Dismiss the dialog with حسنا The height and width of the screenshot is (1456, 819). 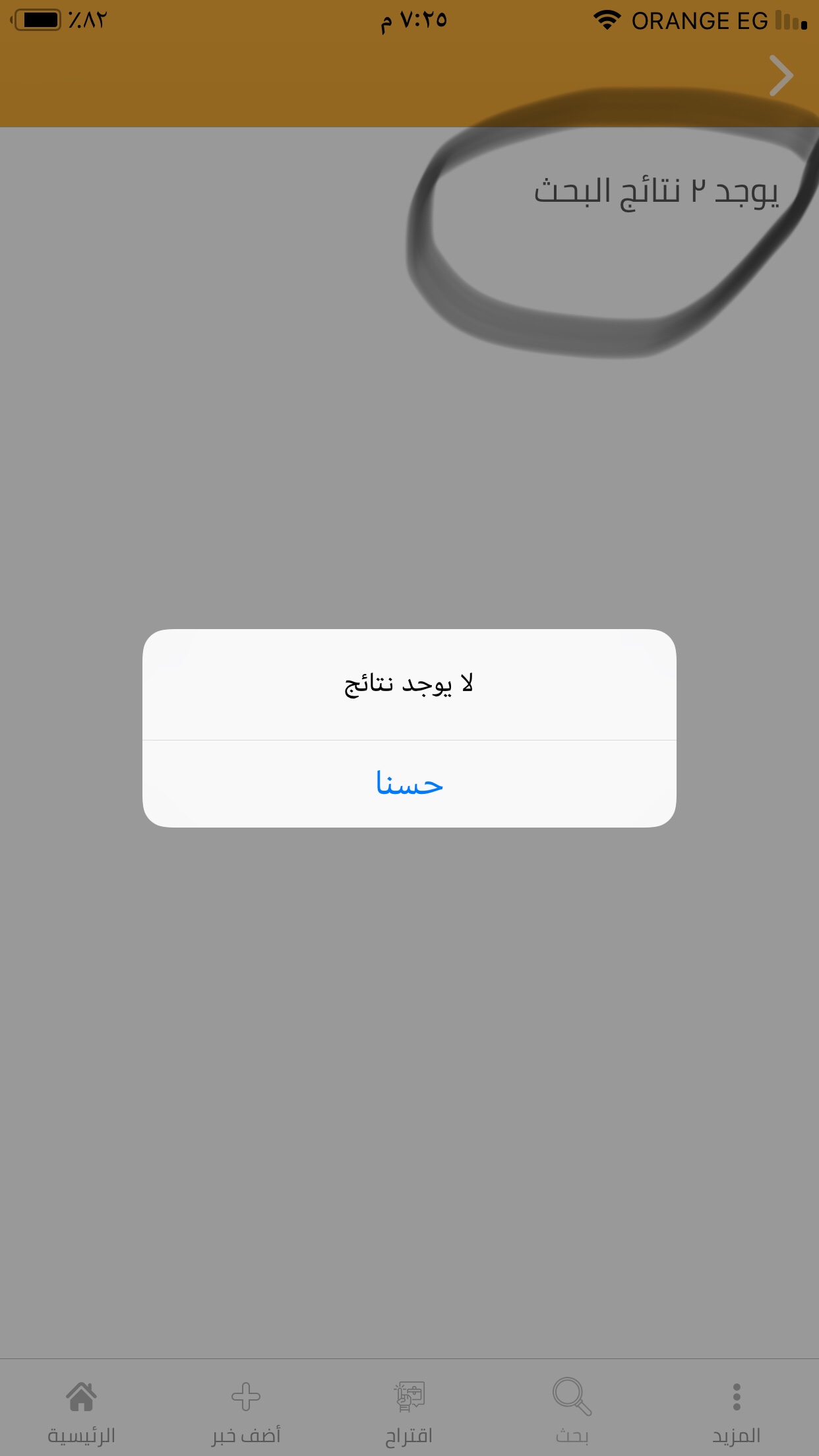[x=409, y=783]
